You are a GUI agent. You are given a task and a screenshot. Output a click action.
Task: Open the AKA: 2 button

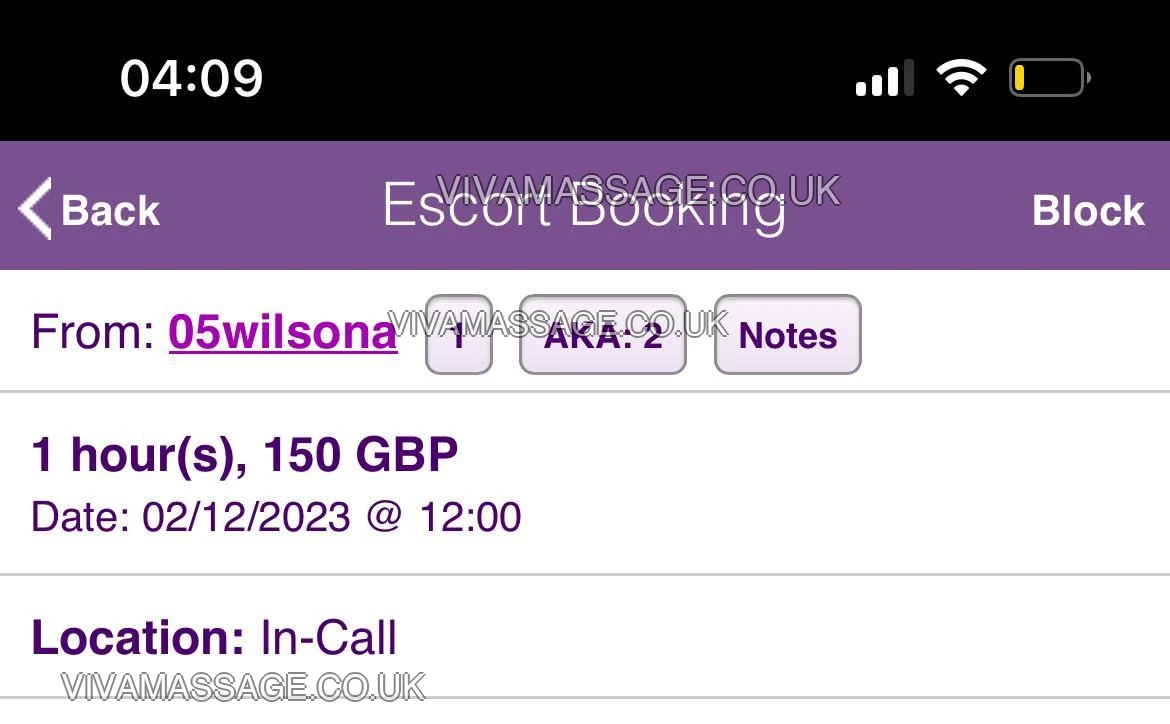tap(602, 335)
